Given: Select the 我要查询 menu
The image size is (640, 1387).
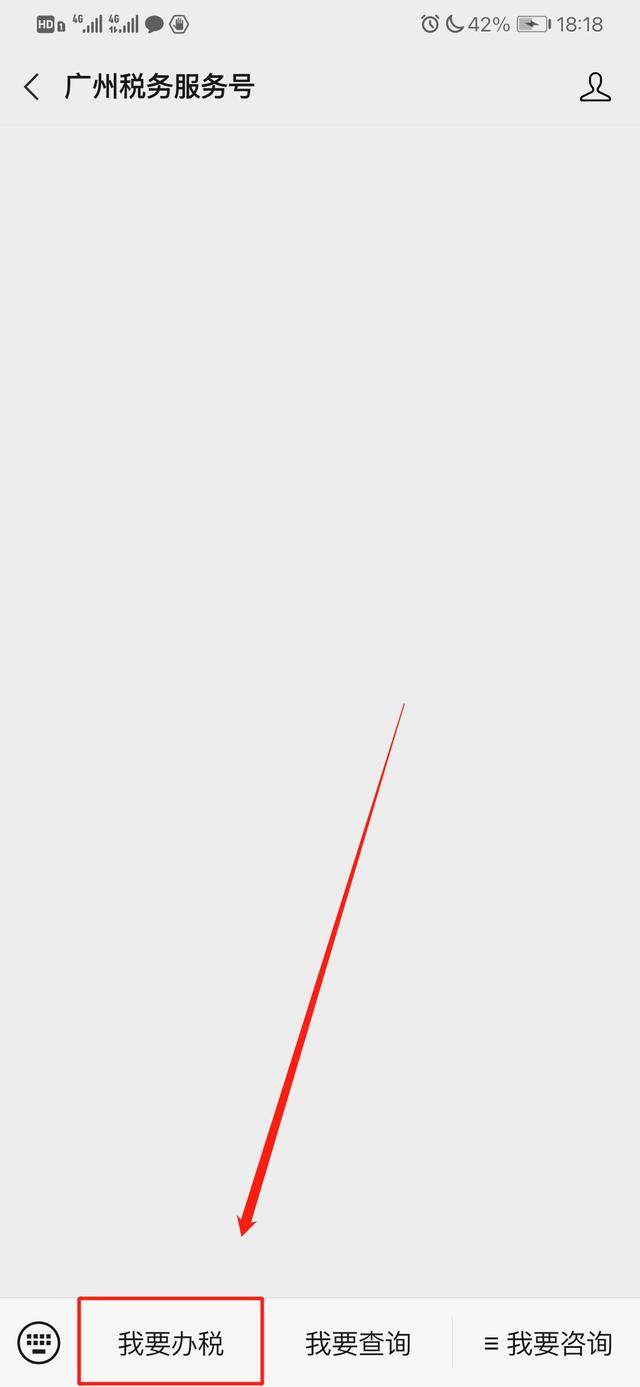Looking at the screenshot, I should (358, 1343).
